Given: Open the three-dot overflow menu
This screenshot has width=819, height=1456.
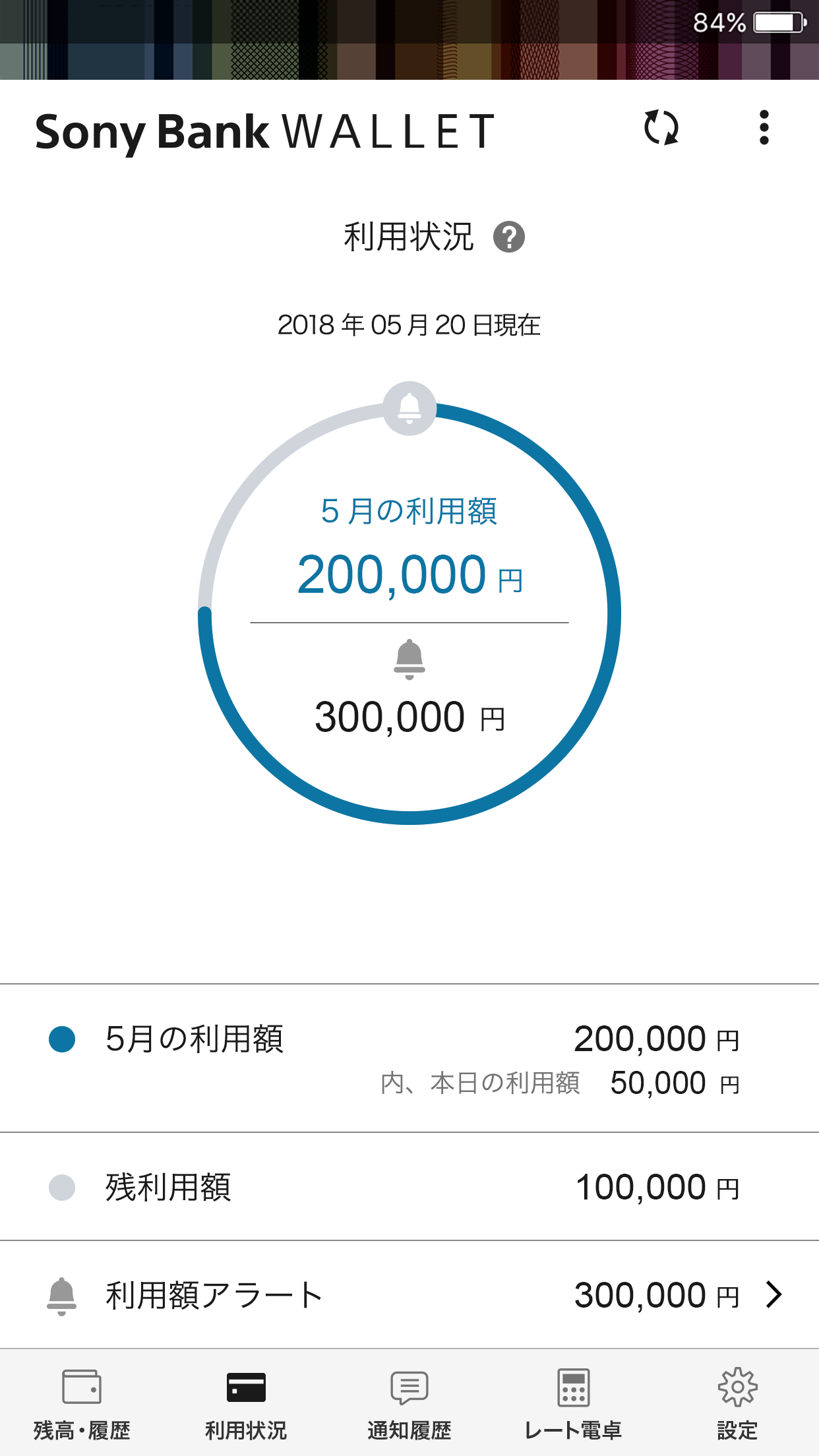Looking at the screenshot, I should tap(764, 128).
